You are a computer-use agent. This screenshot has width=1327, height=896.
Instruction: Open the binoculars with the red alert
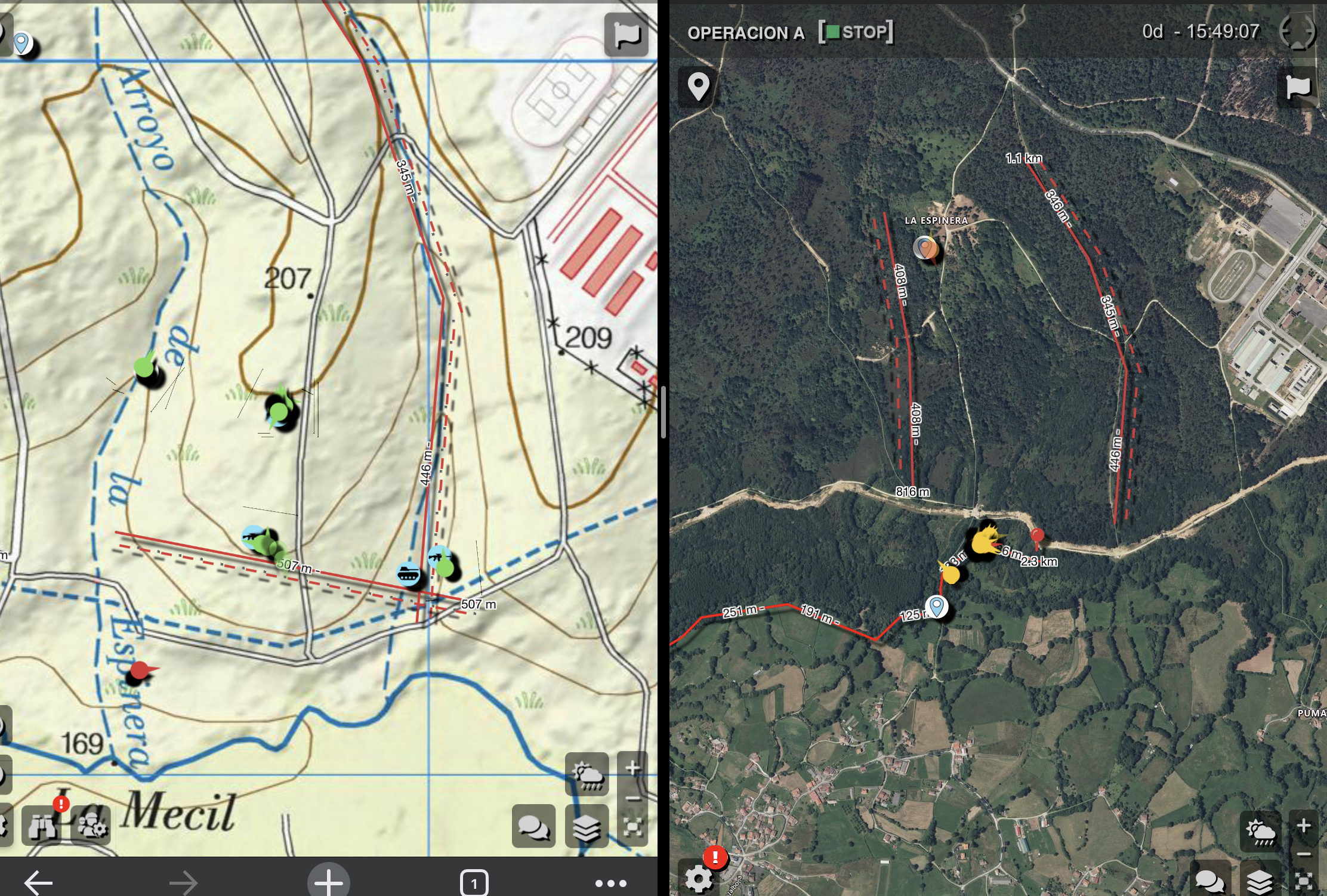(x=42, y=825)
